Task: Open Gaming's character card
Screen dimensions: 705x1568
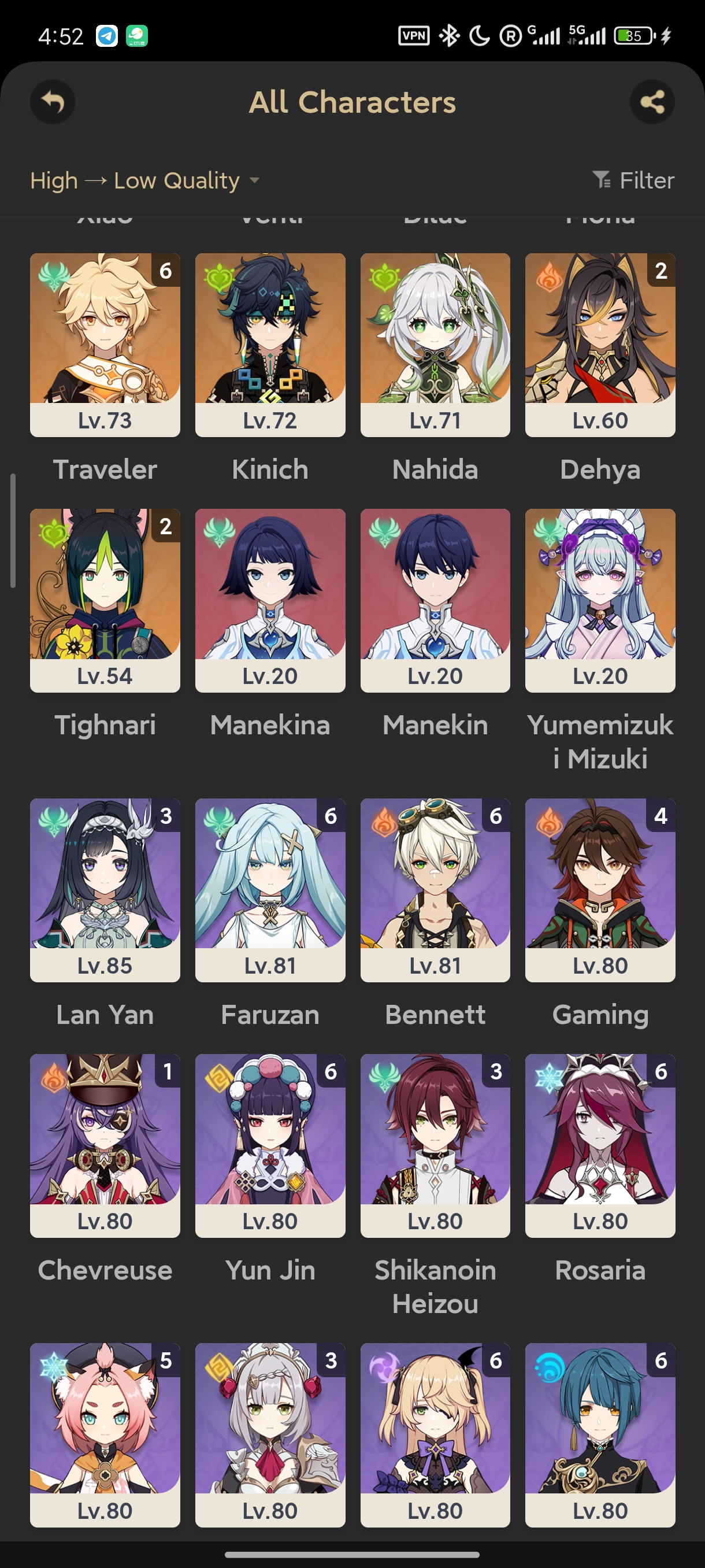Action: coord(600,890)
